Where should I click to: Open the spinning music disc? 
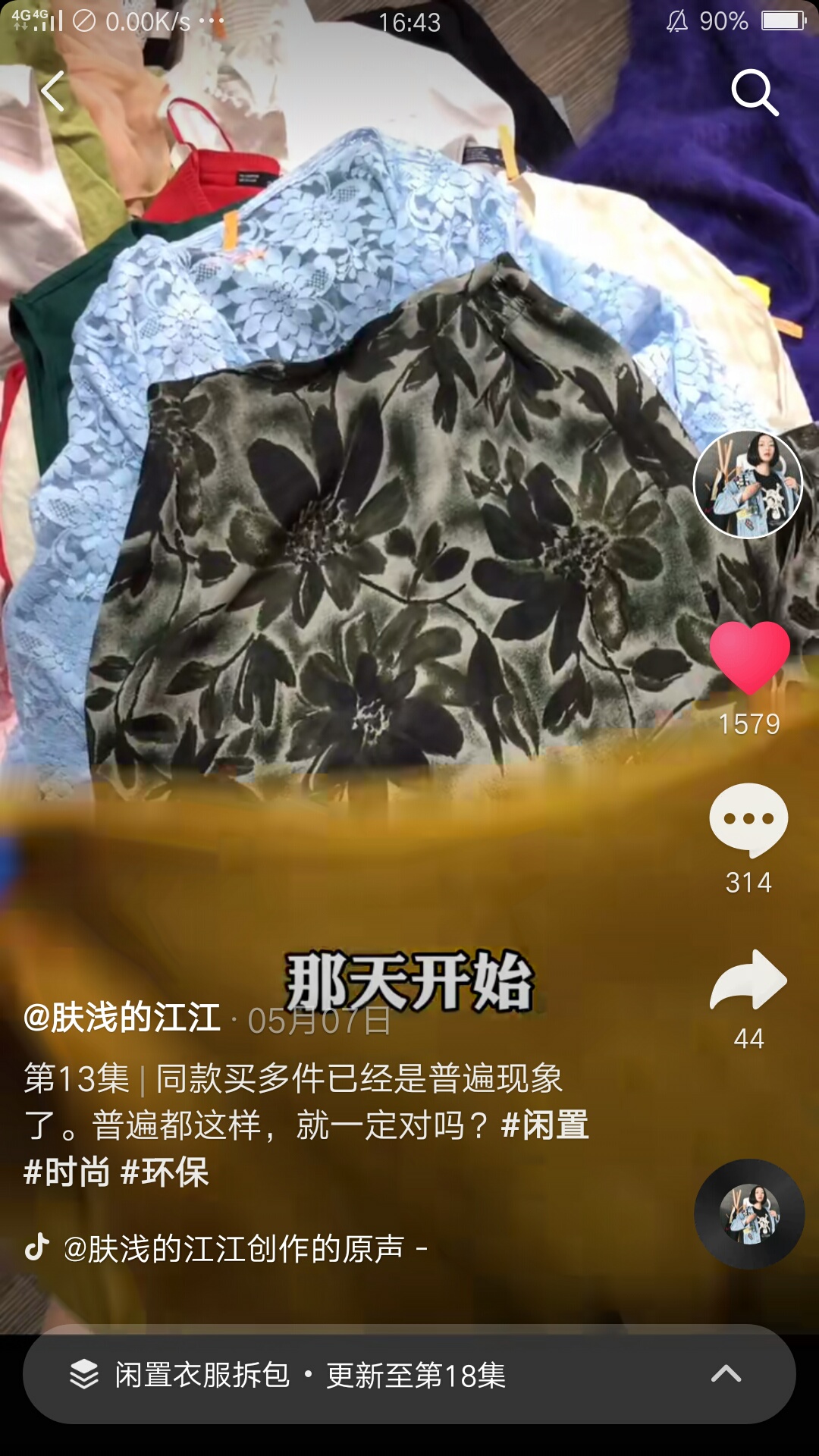click(x=749, y=1213)
